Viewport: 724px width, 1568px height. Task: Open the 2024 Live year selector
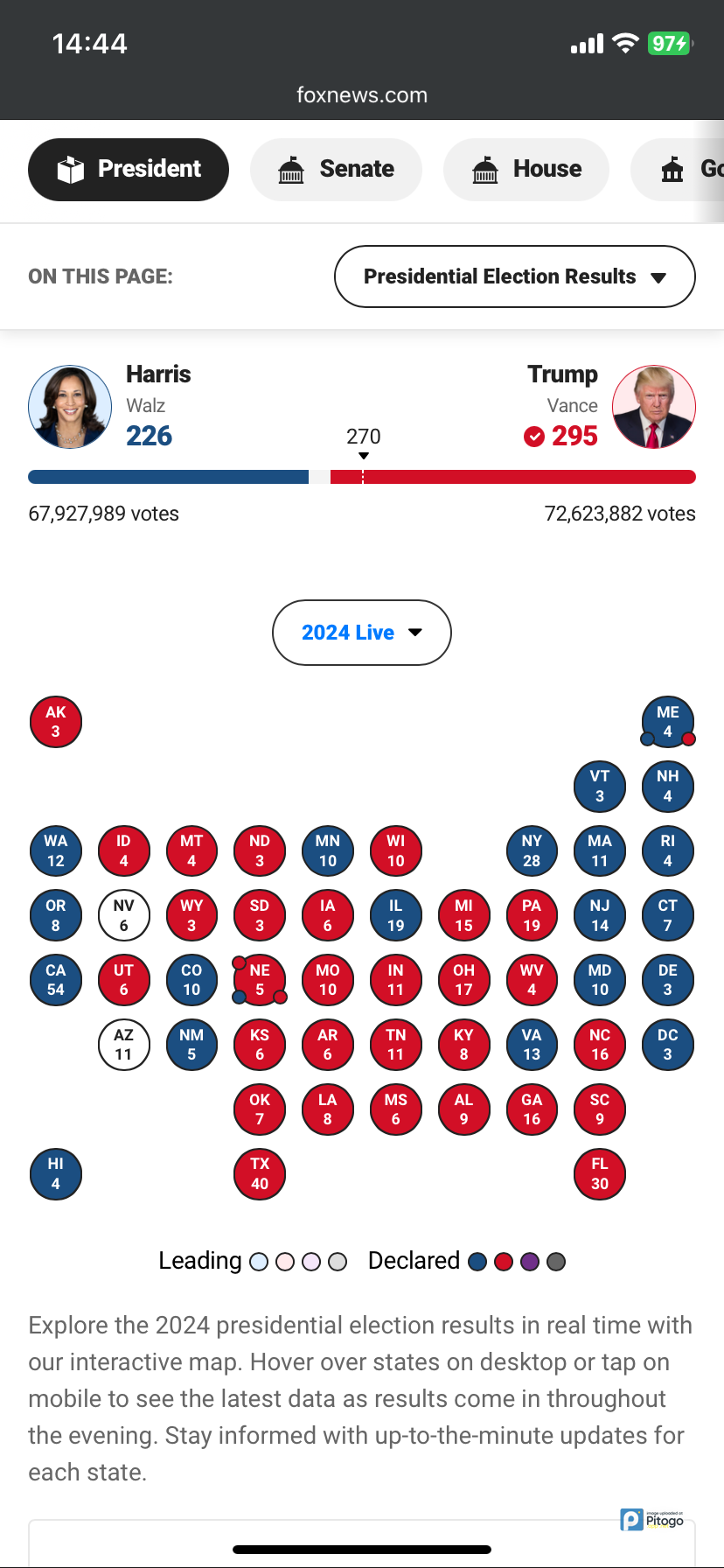coord(361,633)
